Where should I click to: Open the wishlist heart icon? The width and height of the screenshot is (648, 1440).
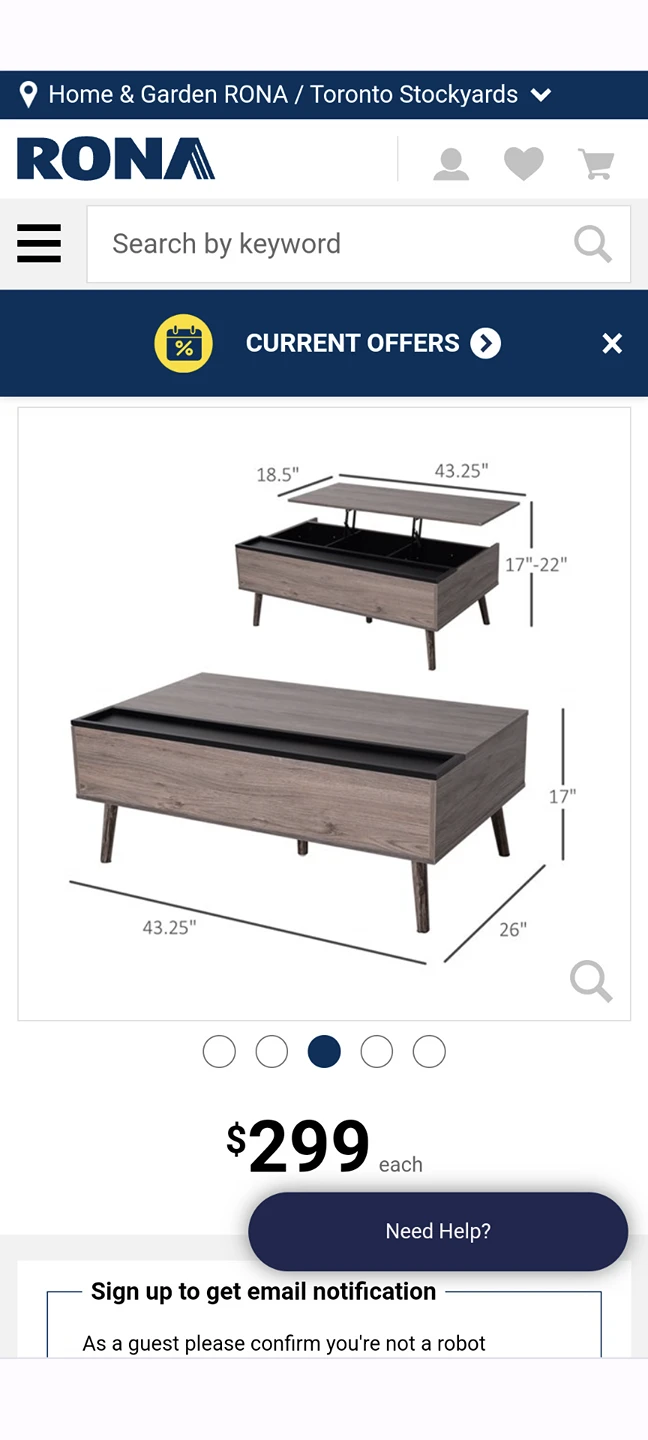point(523,163)
